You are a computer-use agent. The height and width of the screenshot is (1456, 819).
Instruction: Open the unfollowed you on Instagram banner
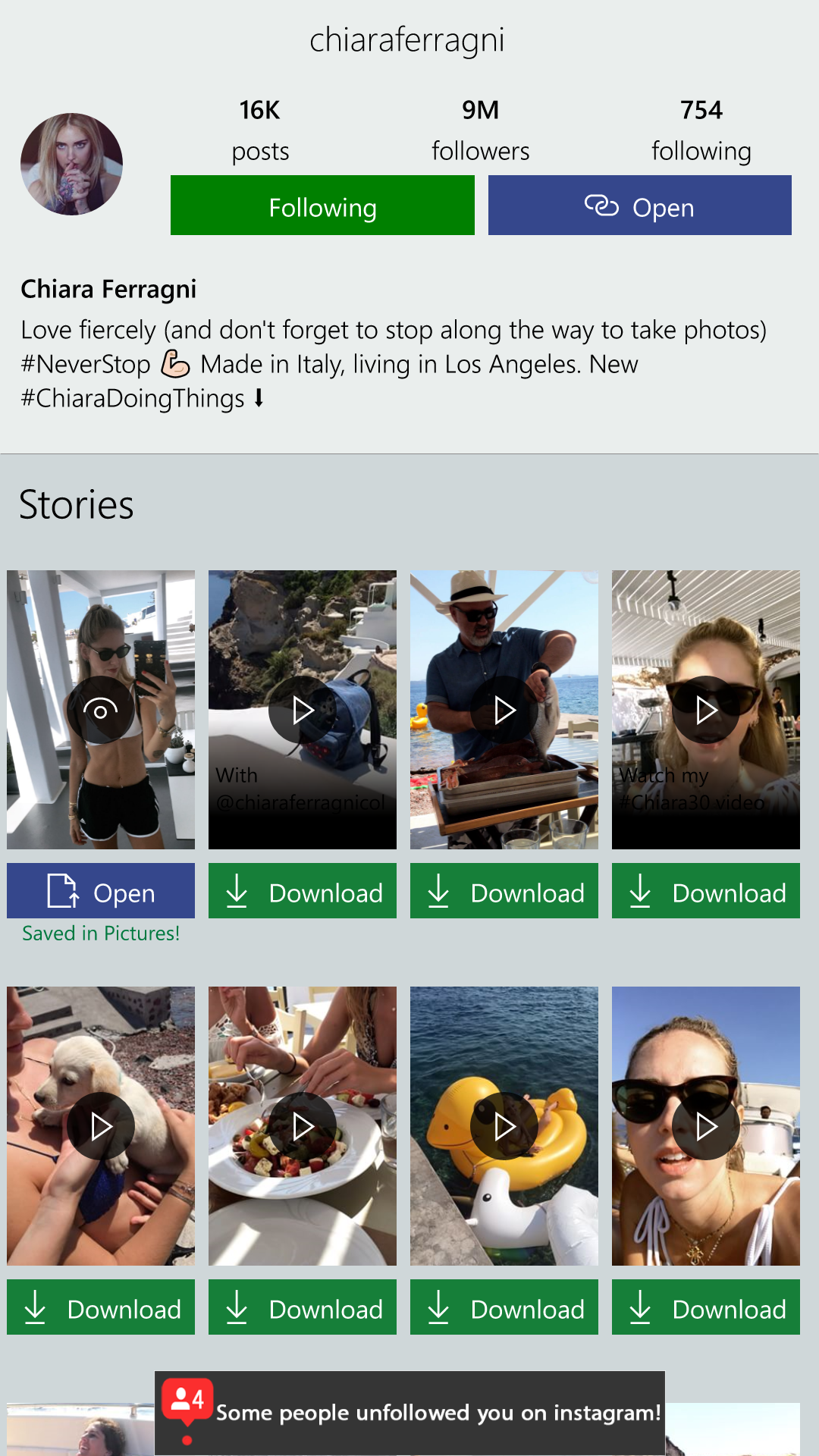coord(409,1413)
